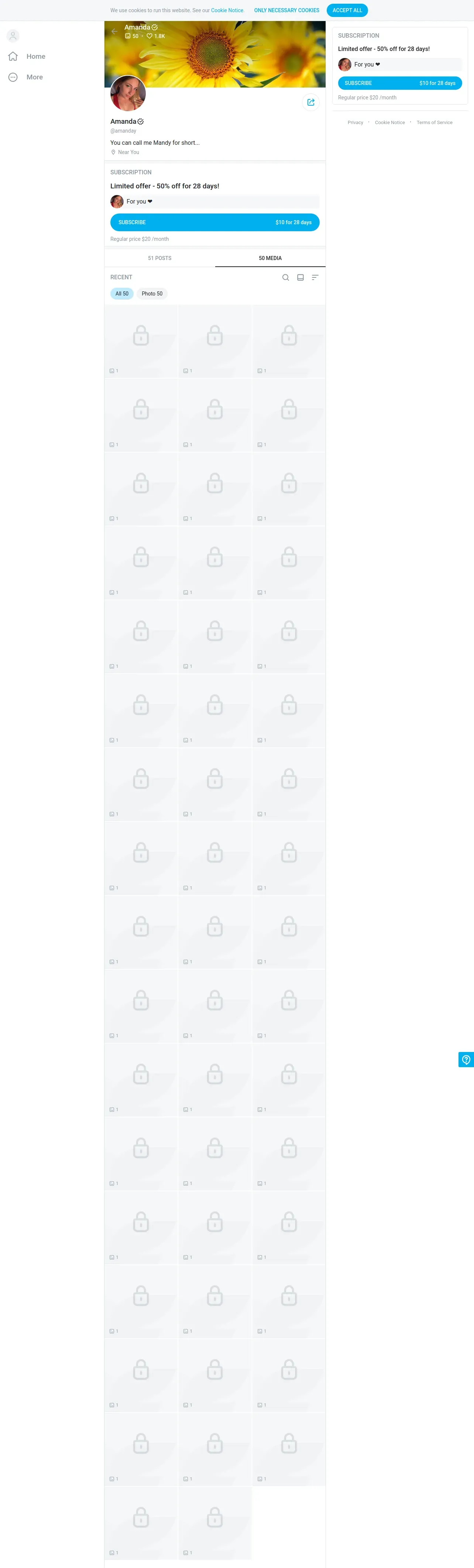The width and height of the screenshot is (474, 1568).
Task: Select the 50 Media tab
Action: 270,258
